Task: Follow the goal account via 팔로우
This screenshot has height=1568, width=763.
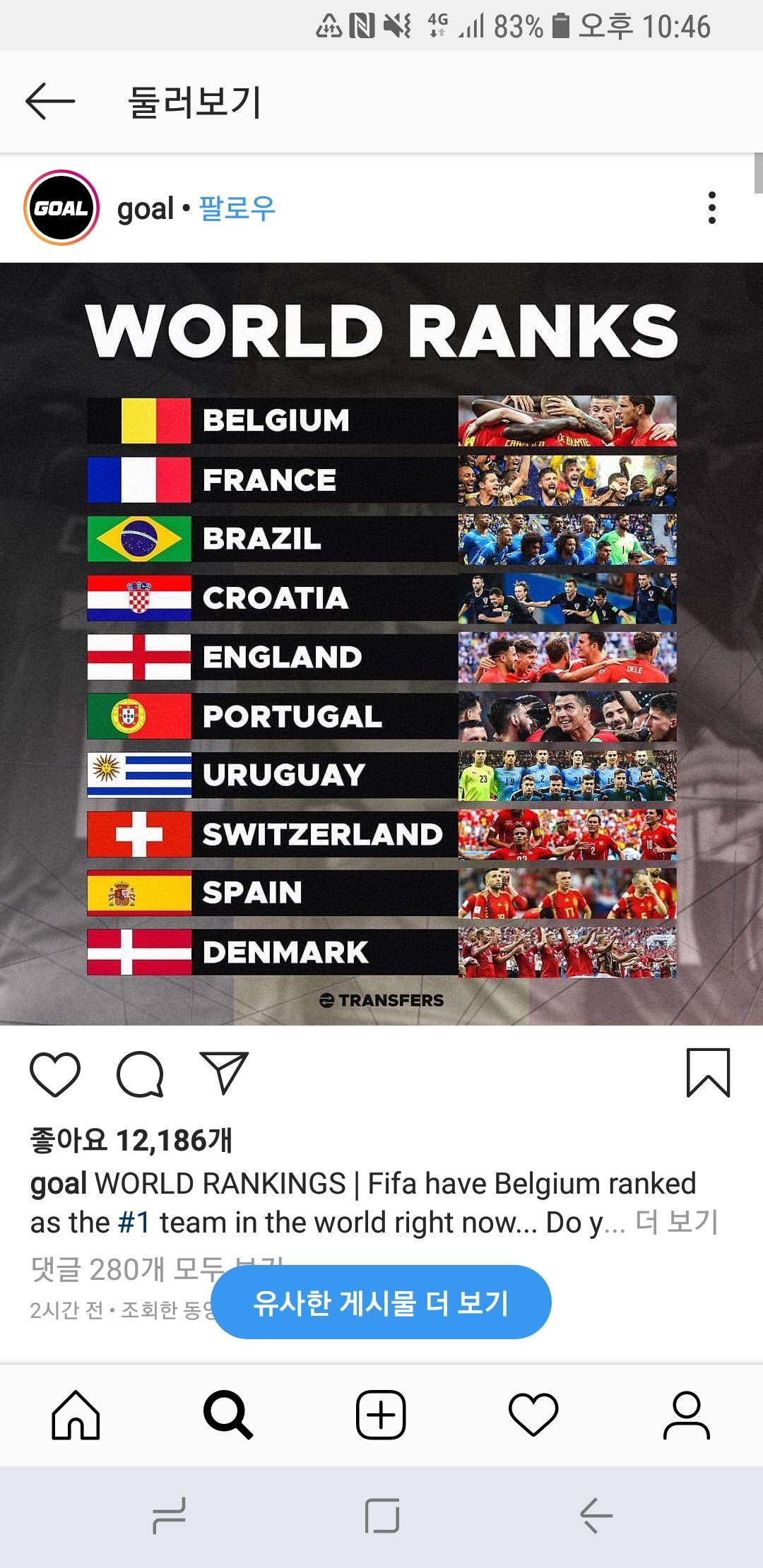Action: click(x=237, y=208)
